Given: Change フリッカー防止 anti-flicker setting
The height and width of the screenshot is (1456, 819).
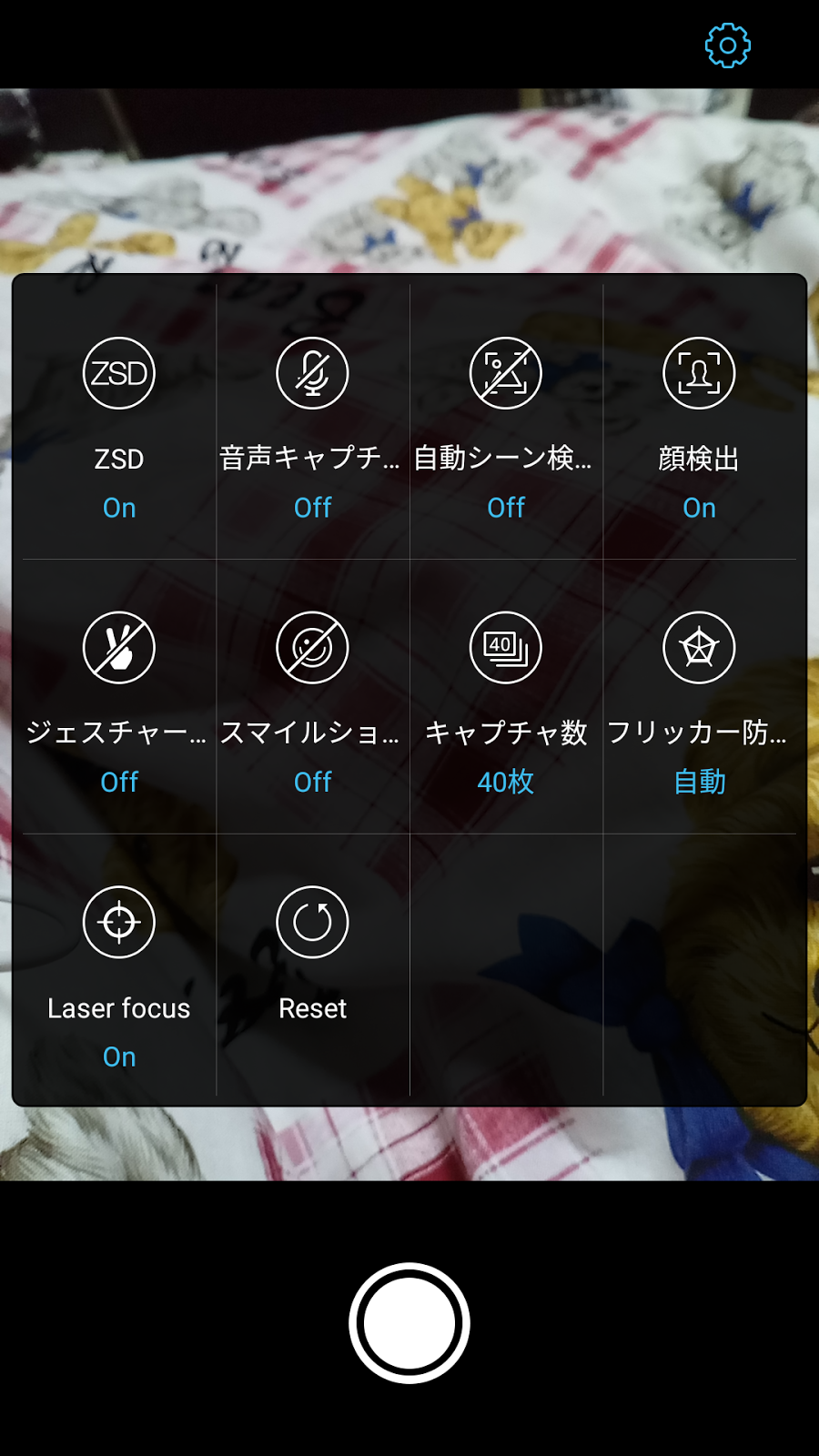Looking at the screenshot, I should click(699, 648).
